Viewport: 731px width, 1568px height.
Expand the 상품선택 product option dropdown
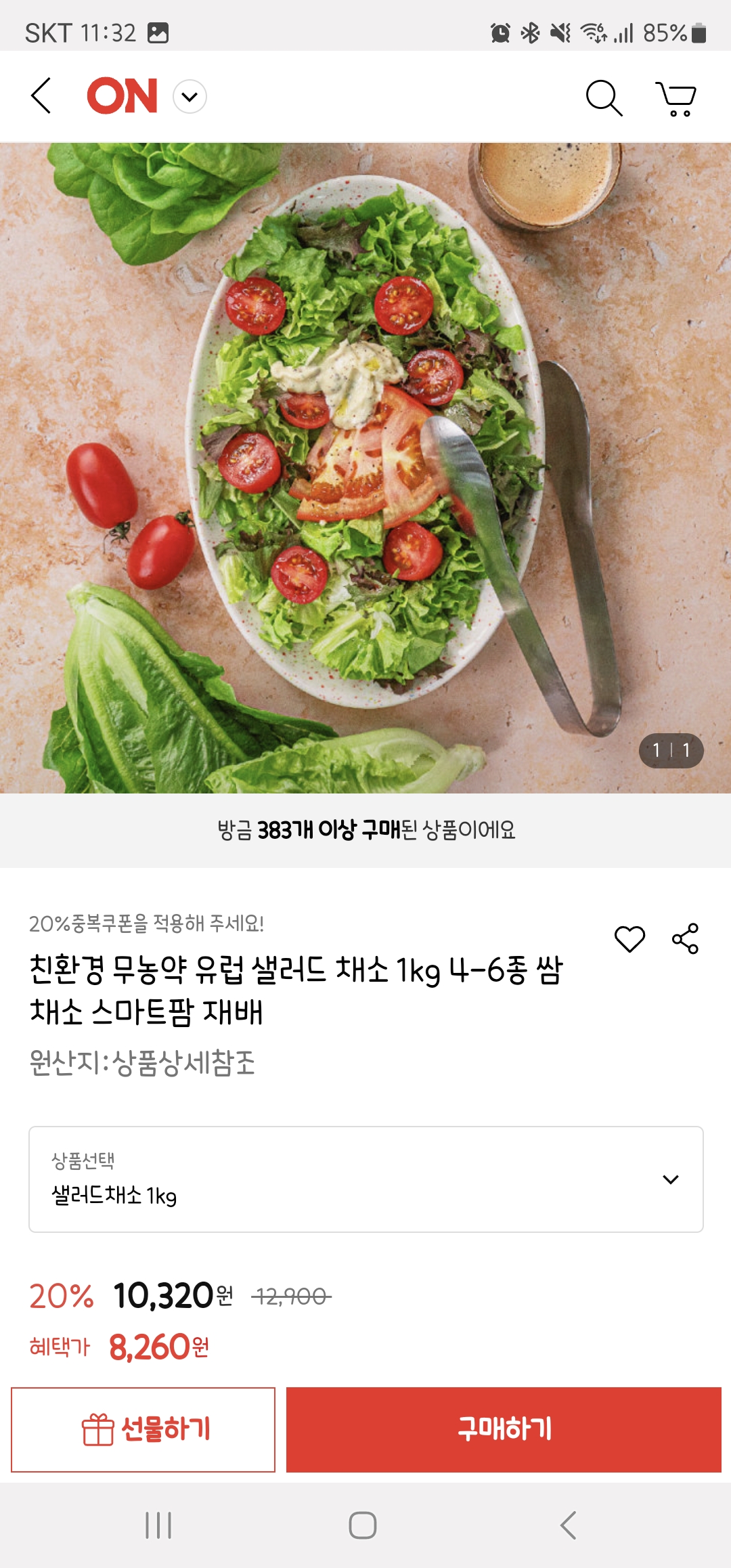365,1179
